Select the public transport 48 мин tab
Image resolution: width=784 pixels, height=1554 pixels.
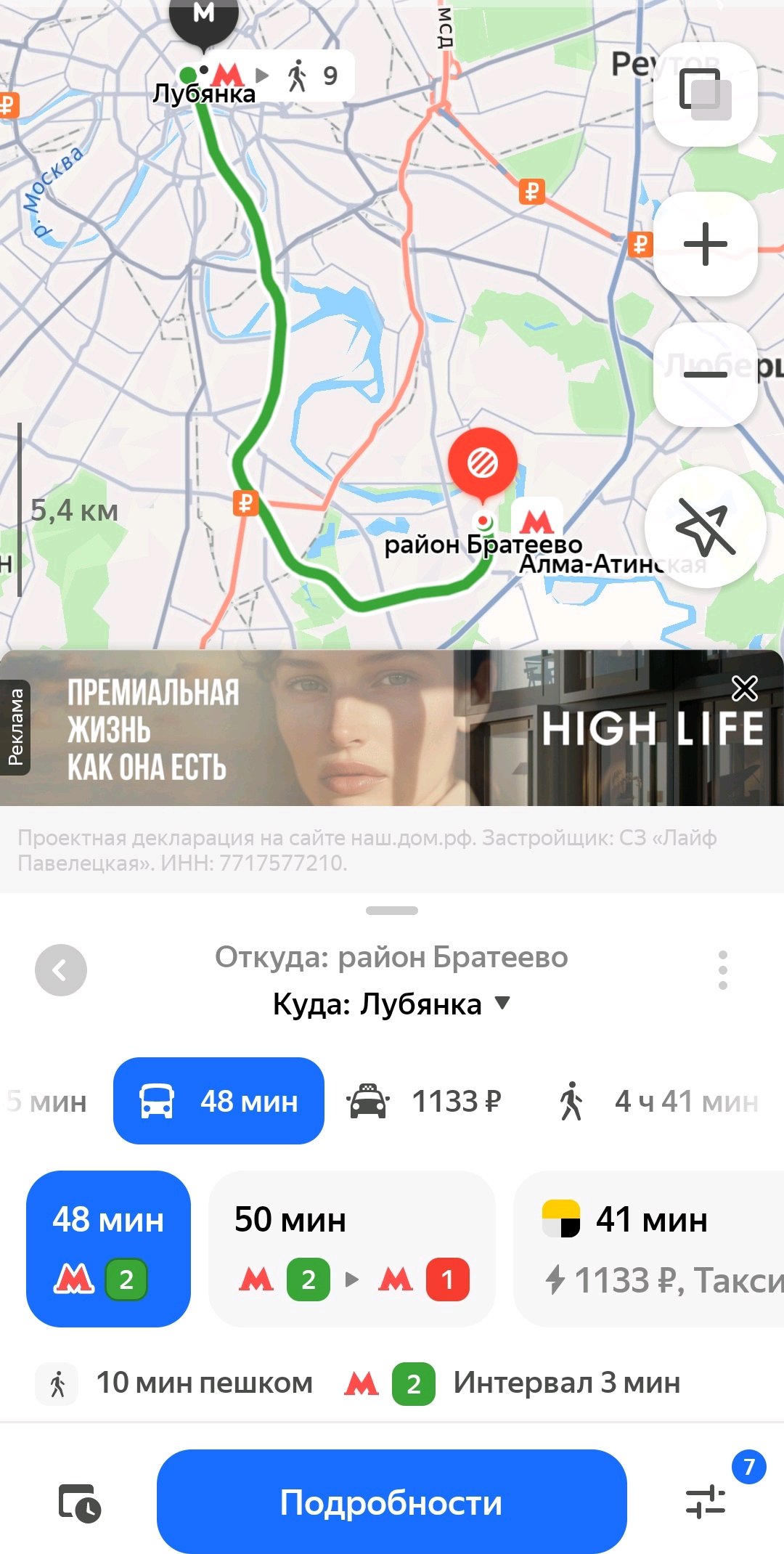pyautogui.click(x=219, y=1101)
